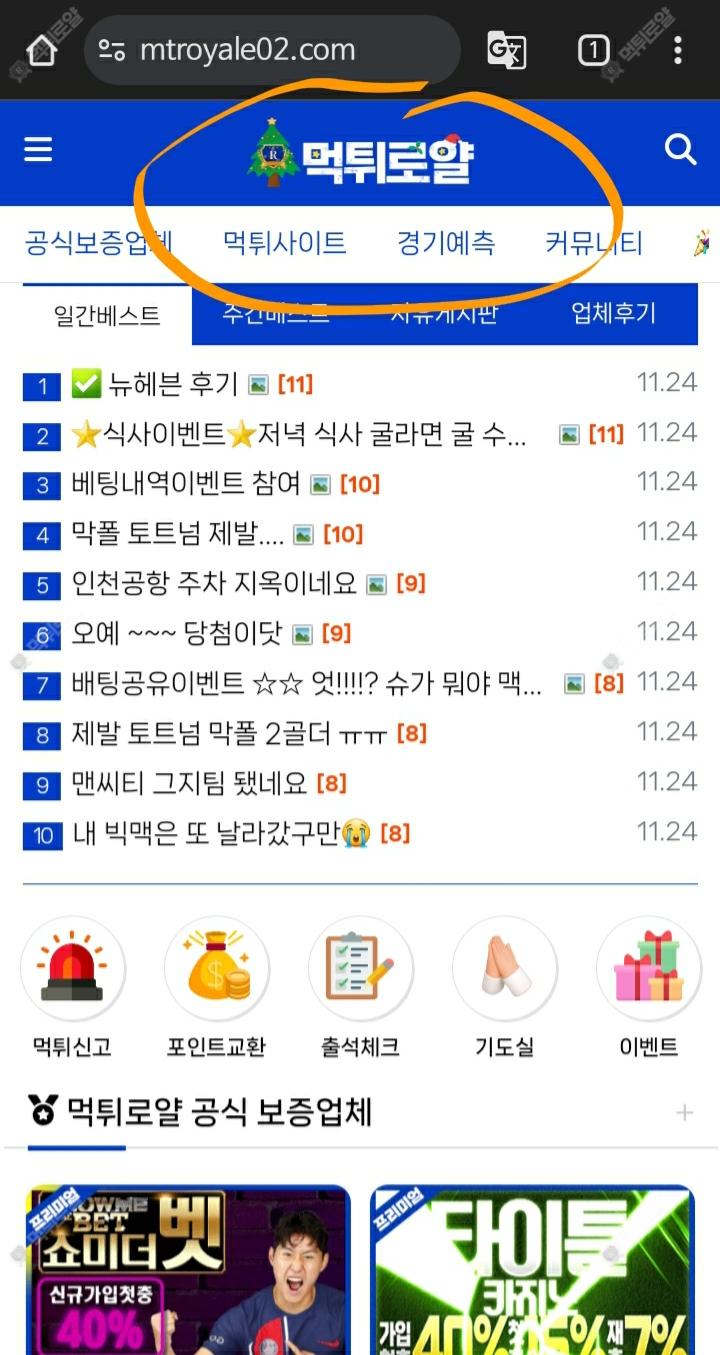720x1355 pixels.
Task: Open the post 뉴헤븐 후기
Action: point(155,384)
